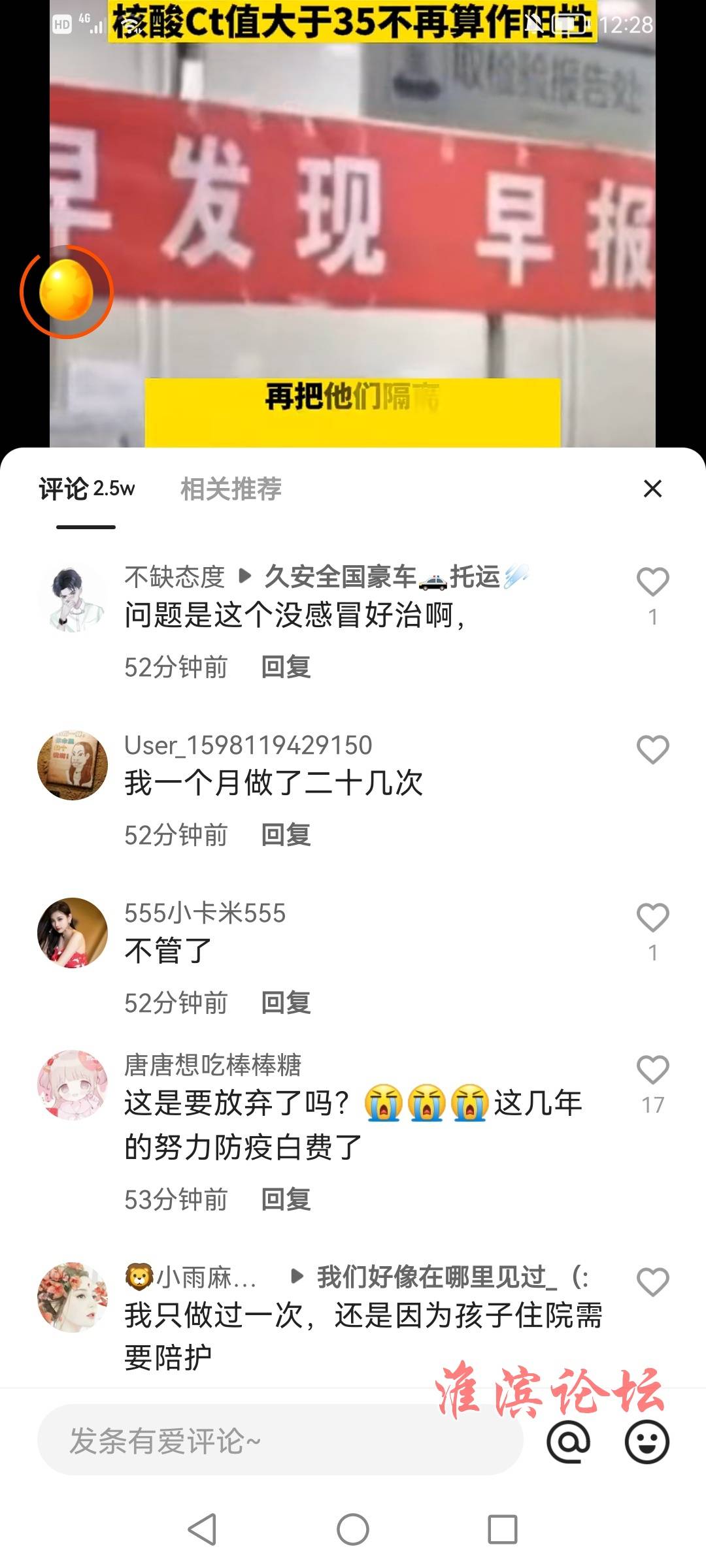Like the comment by 不缺态度
This screenshot has height=1568, width=706.
tap(652, 581)
